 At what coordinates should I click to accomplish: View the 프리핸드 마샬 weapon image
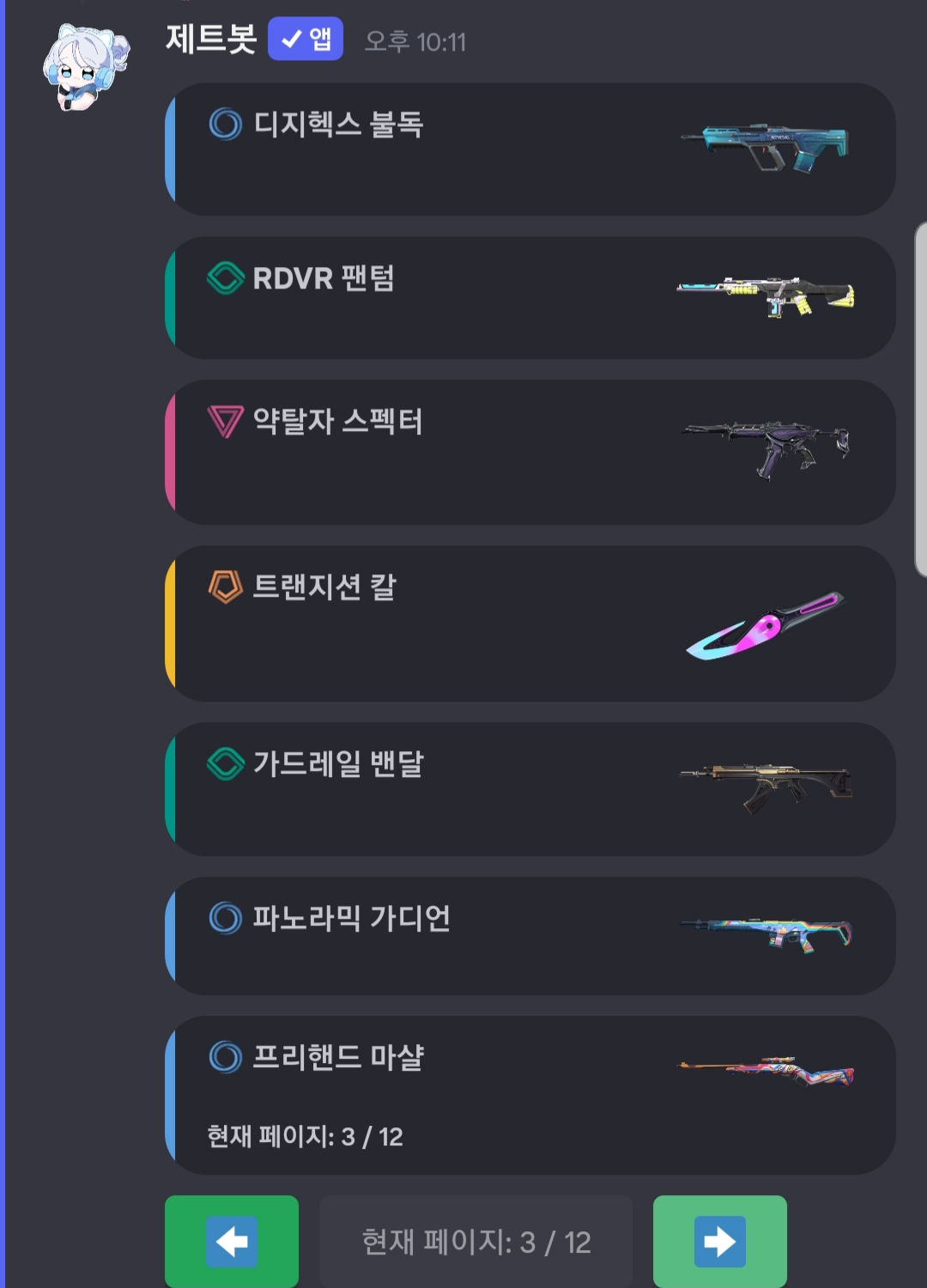point(766,1072)
